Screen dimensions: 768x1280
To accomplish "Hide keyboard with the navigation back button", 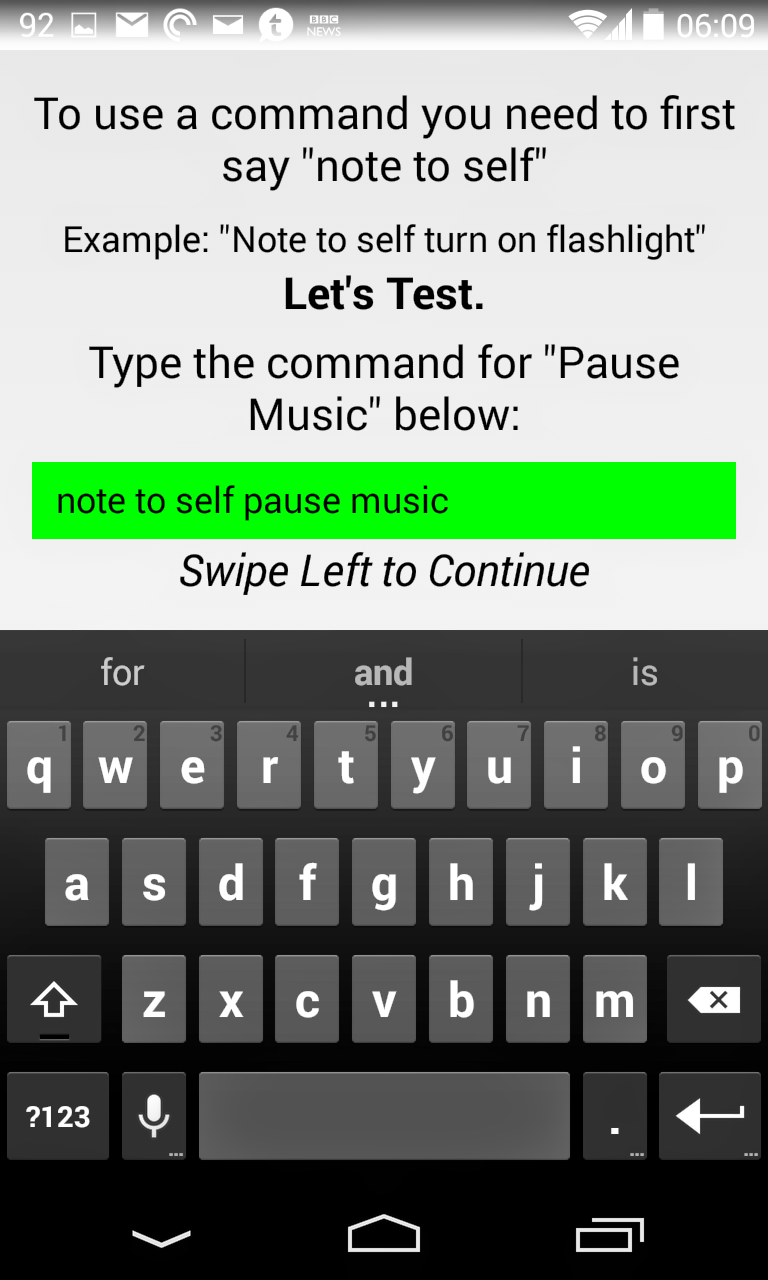I will click(x=161, y=1238).
